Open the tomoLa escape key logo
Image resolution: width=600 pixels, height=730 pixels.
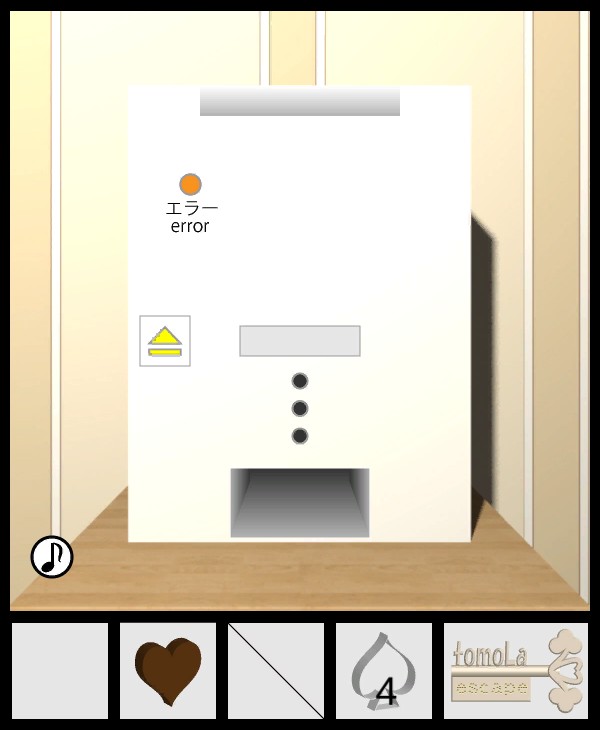tap(515, 671)
